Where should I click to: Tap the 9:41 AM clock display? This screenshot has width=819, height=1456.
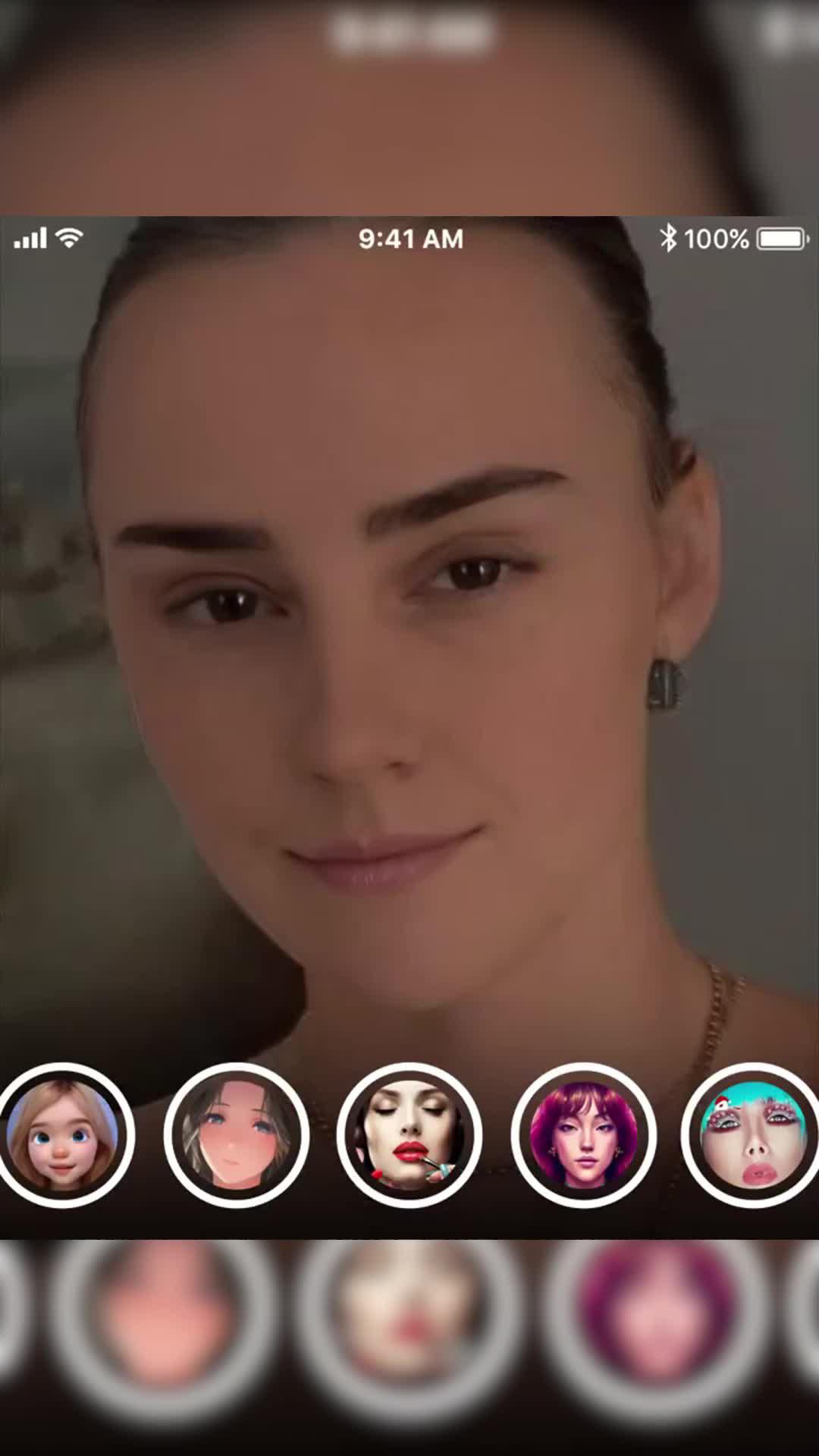(x=409, y=239)
